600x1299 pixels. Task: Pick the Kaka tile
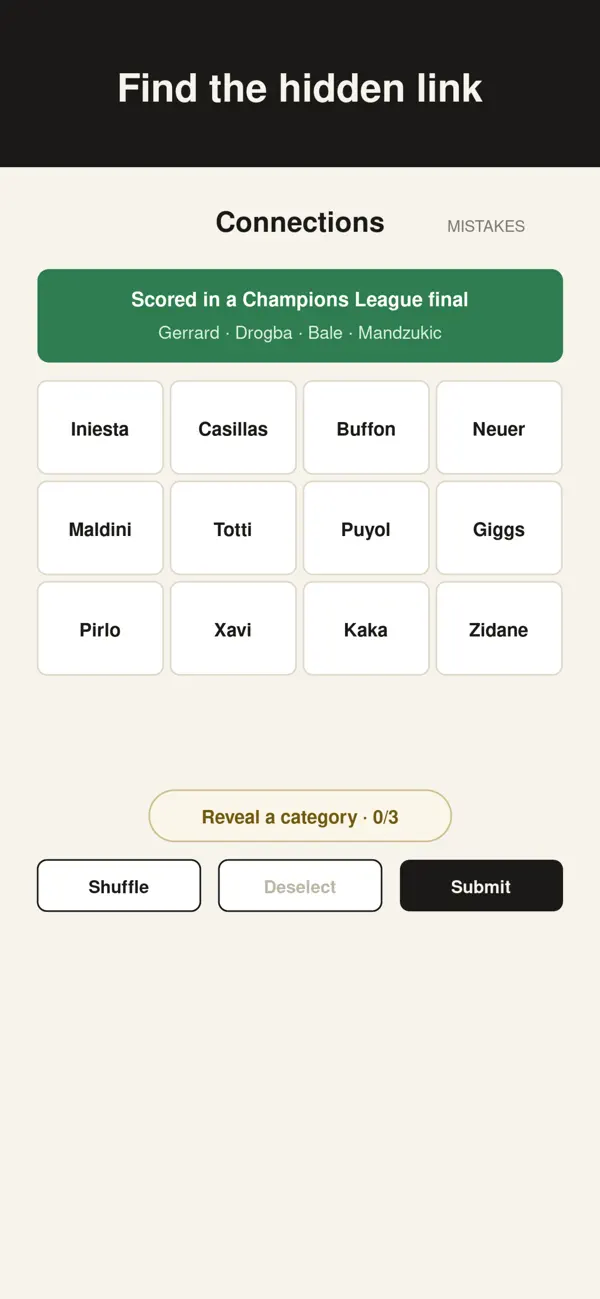click(366, 629)
